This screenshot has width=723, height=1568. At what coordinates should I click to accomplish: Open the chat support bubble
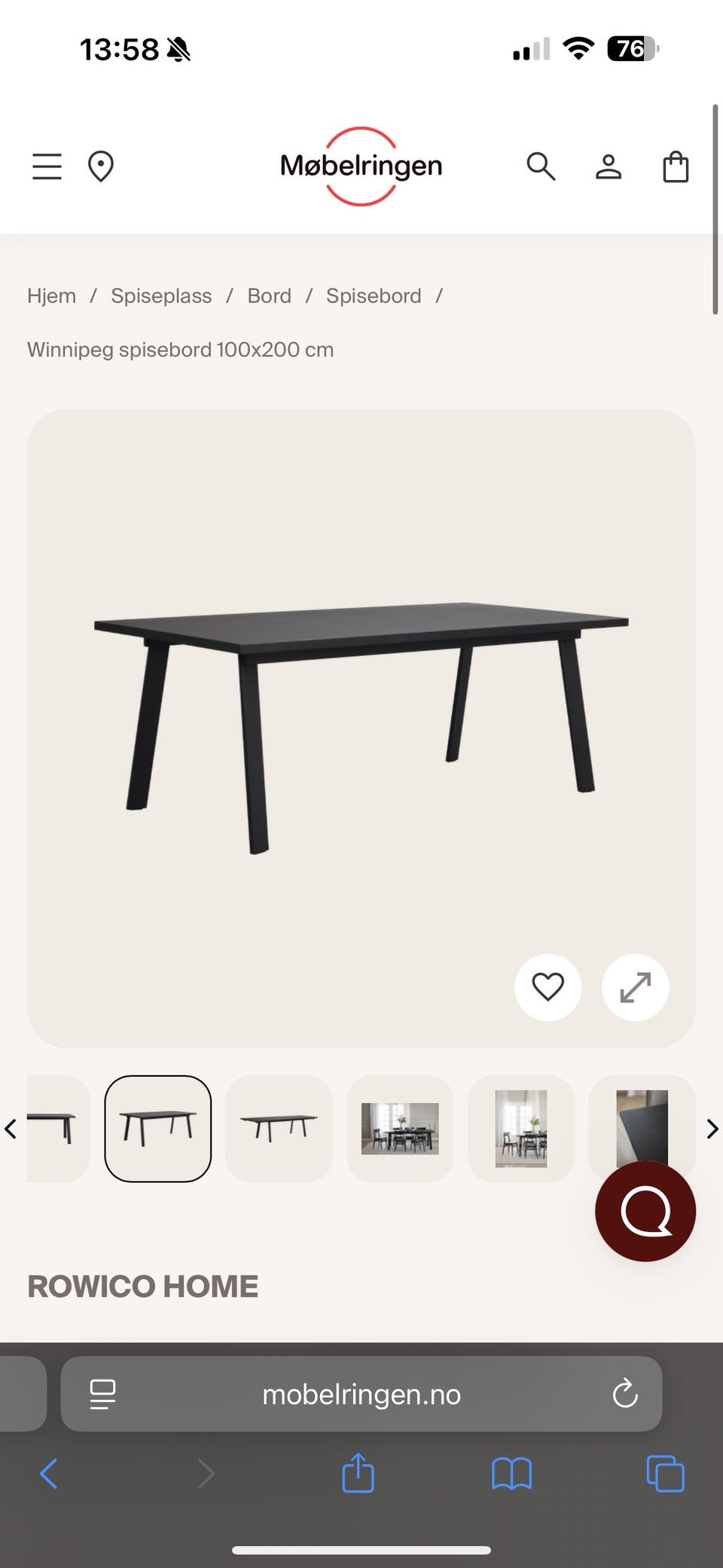pos(645,1211)
